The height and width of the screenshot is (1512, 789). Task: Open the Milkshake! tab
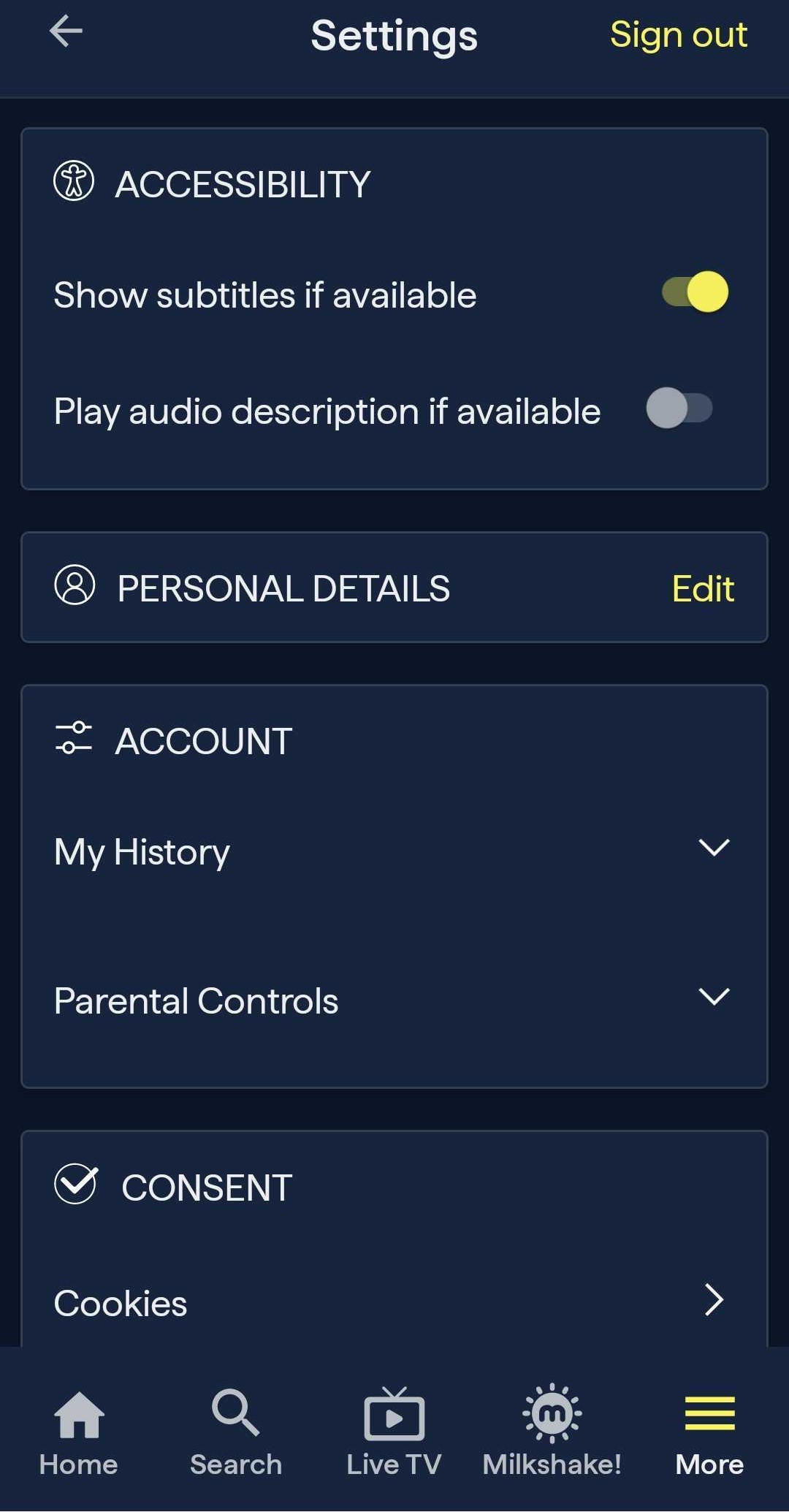(552, 1432)
